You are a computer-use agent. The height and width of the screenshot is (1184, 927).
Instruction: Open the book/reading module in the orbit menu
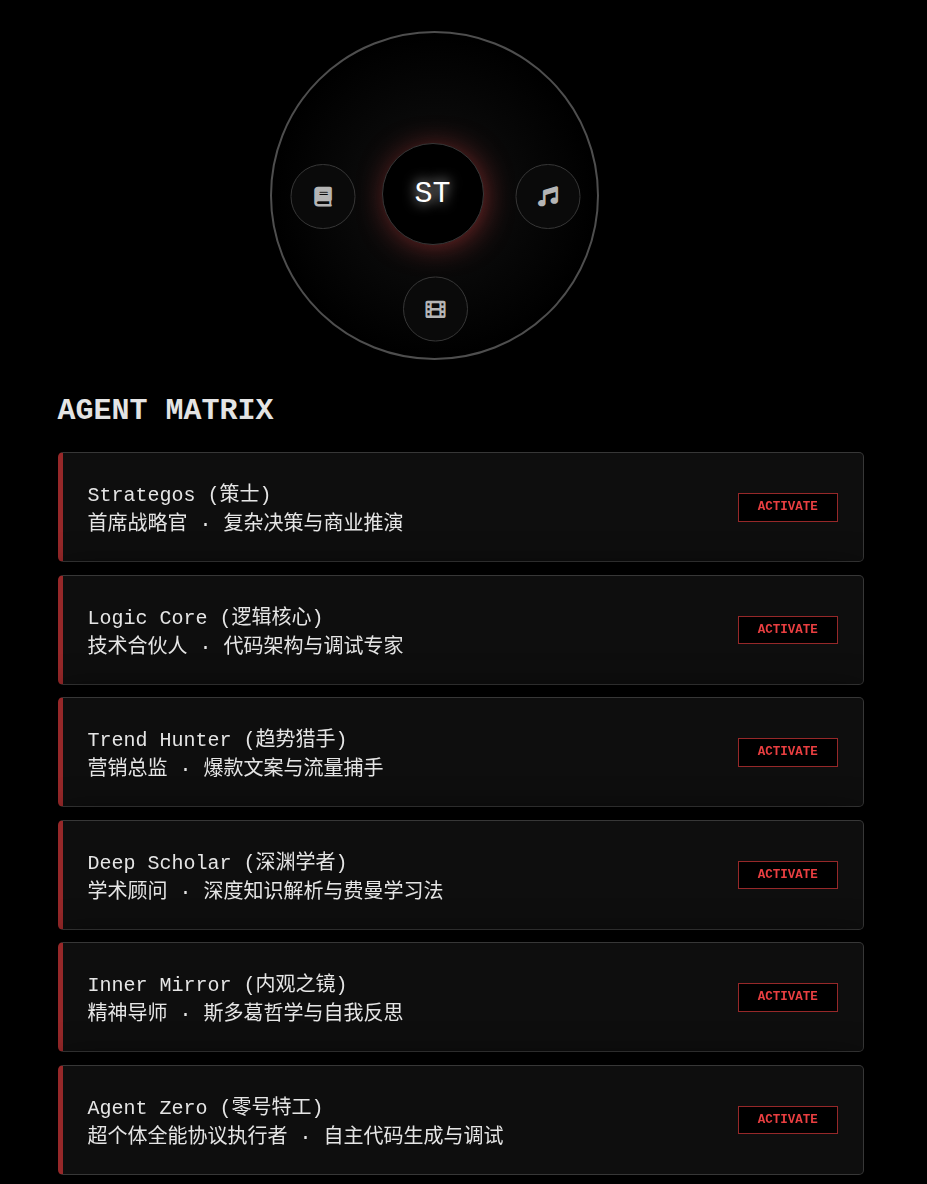[x=322, y=196]
